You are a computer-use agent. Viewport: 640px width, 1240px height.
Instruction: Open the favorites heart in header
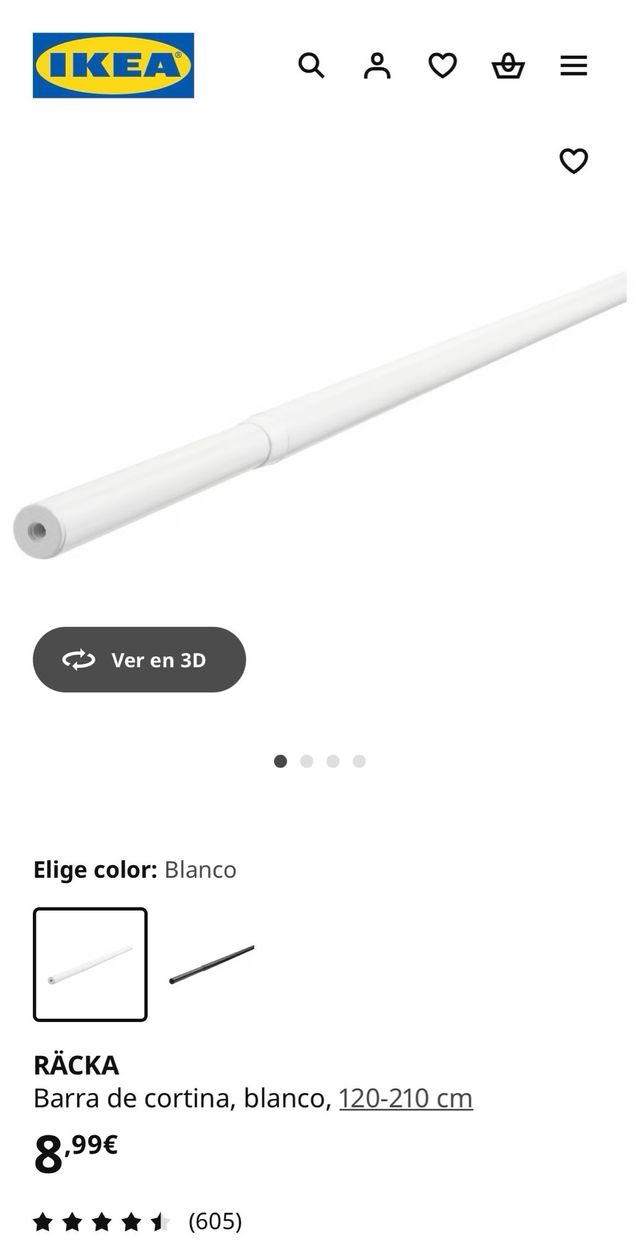pos(442,66)
